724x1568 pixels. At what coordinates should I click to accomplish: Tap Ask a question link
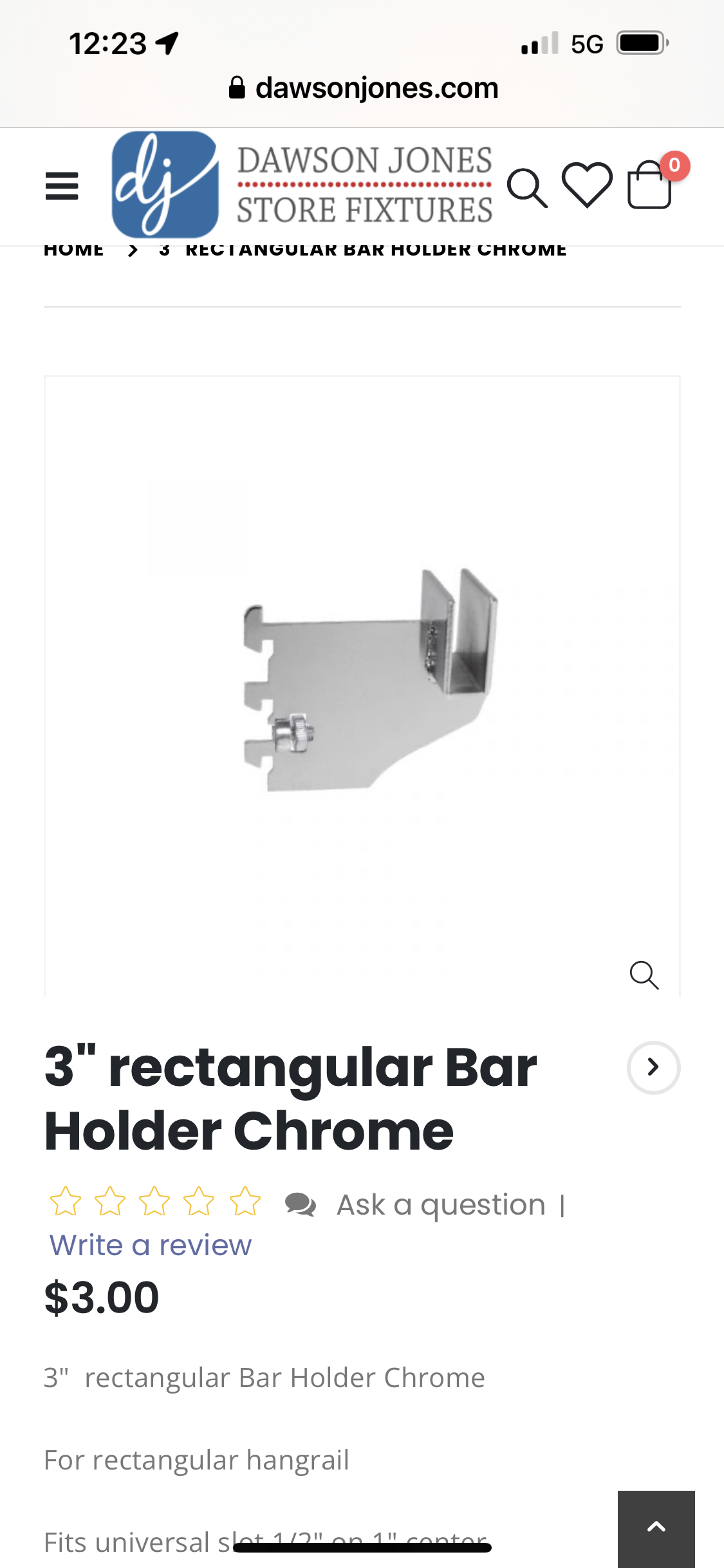tap(441, 1205)
